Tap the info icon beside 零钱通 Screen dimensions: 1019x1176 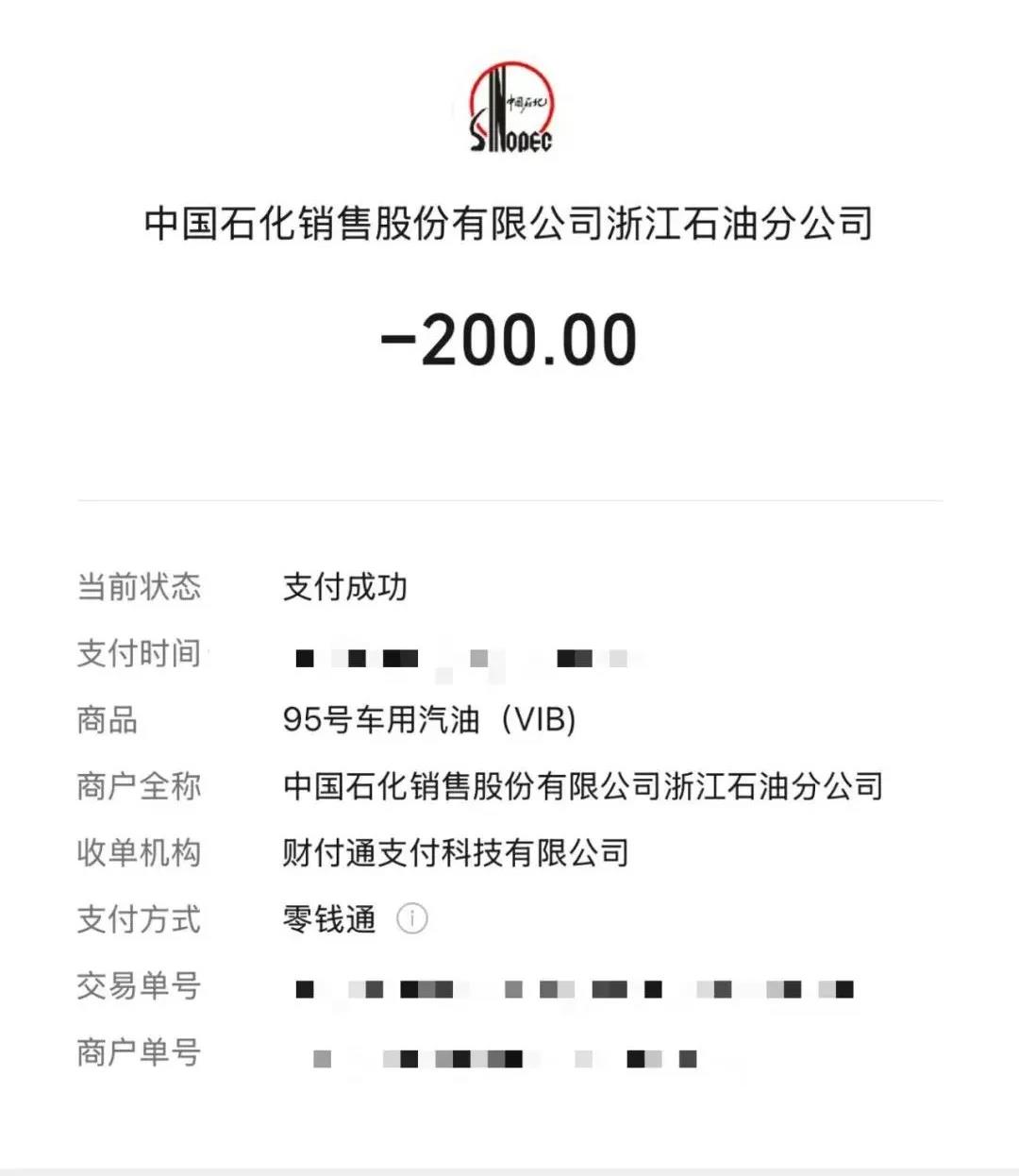click(411, 918)
